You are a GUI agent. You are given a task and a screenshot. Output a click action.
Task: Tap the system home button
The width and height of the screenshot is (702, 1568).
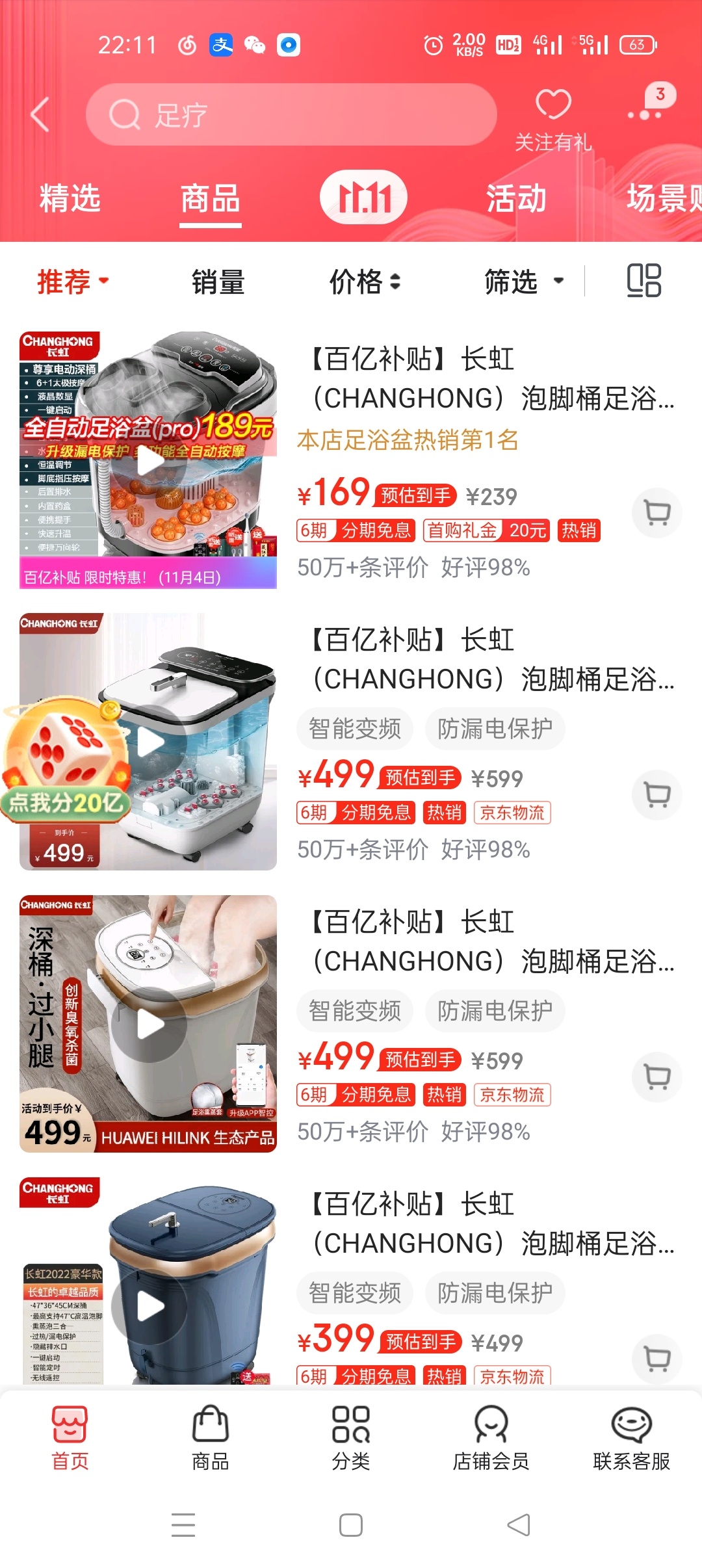[x=351, y=1525]
